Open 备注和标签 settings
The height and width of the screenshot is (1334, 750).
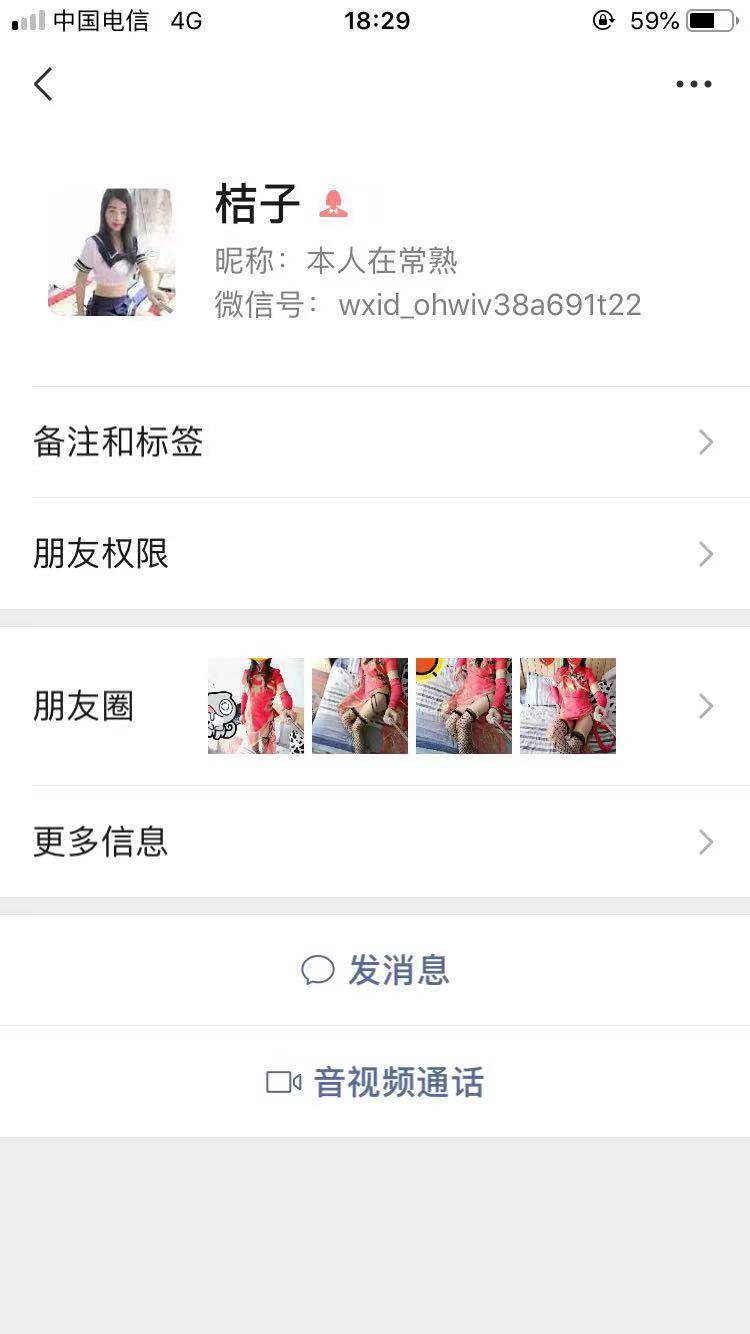[375, 442]
